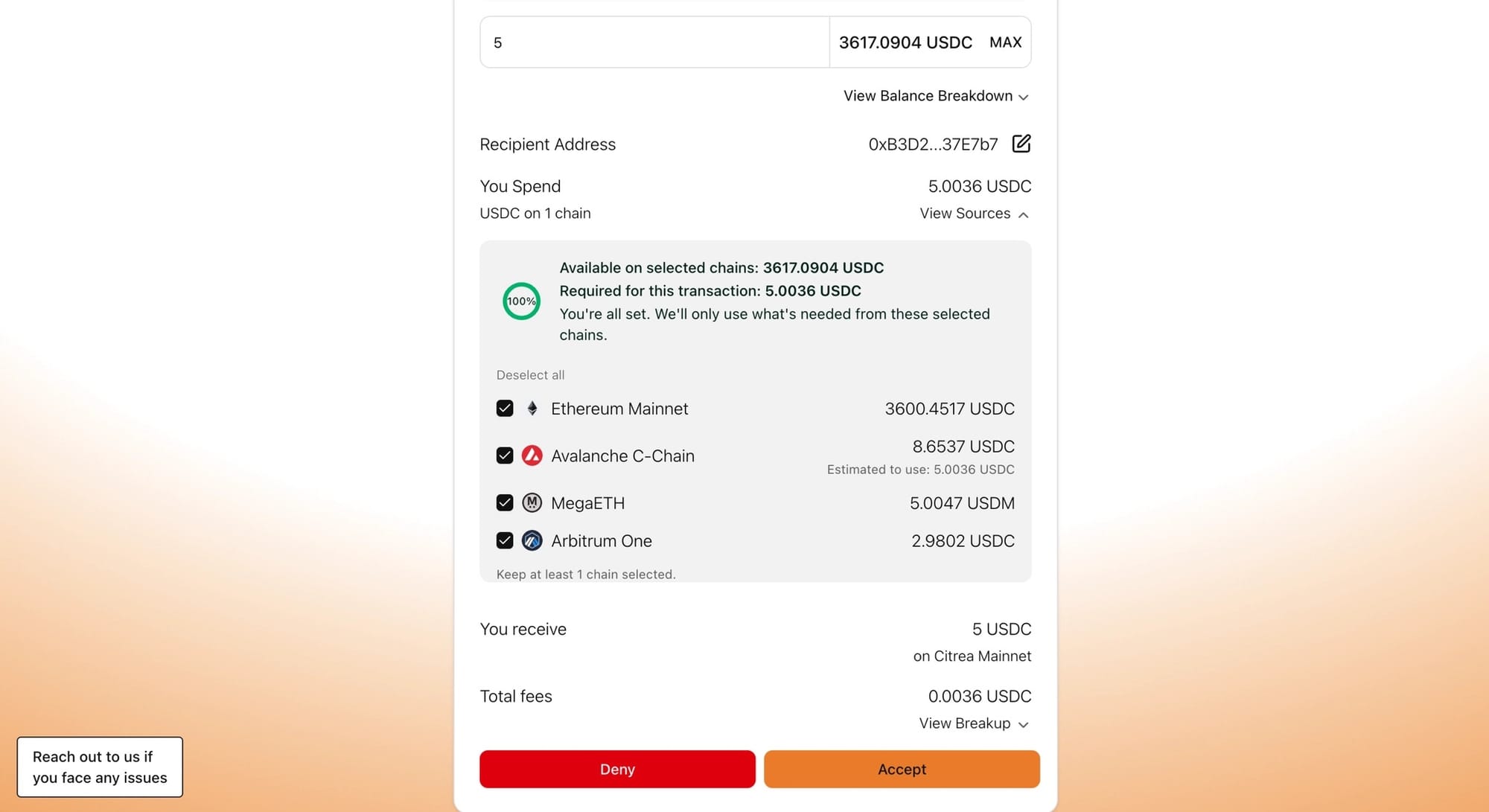This screenshot has height=812, width=1489.
Task: Tap the MAX amount button
Action: 1005,42
